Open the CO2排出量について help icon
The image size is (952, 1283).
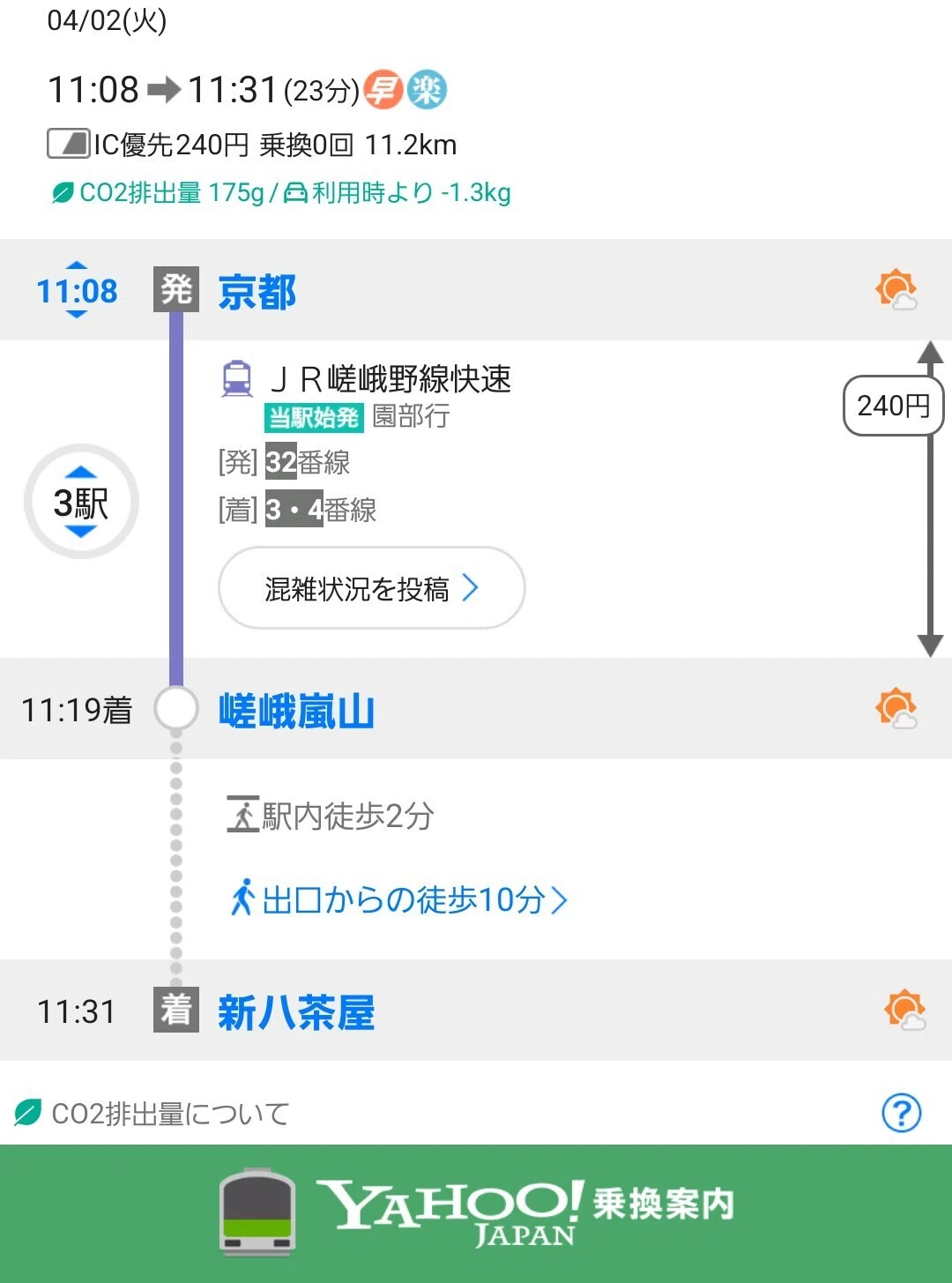(x=902, y=1113)
